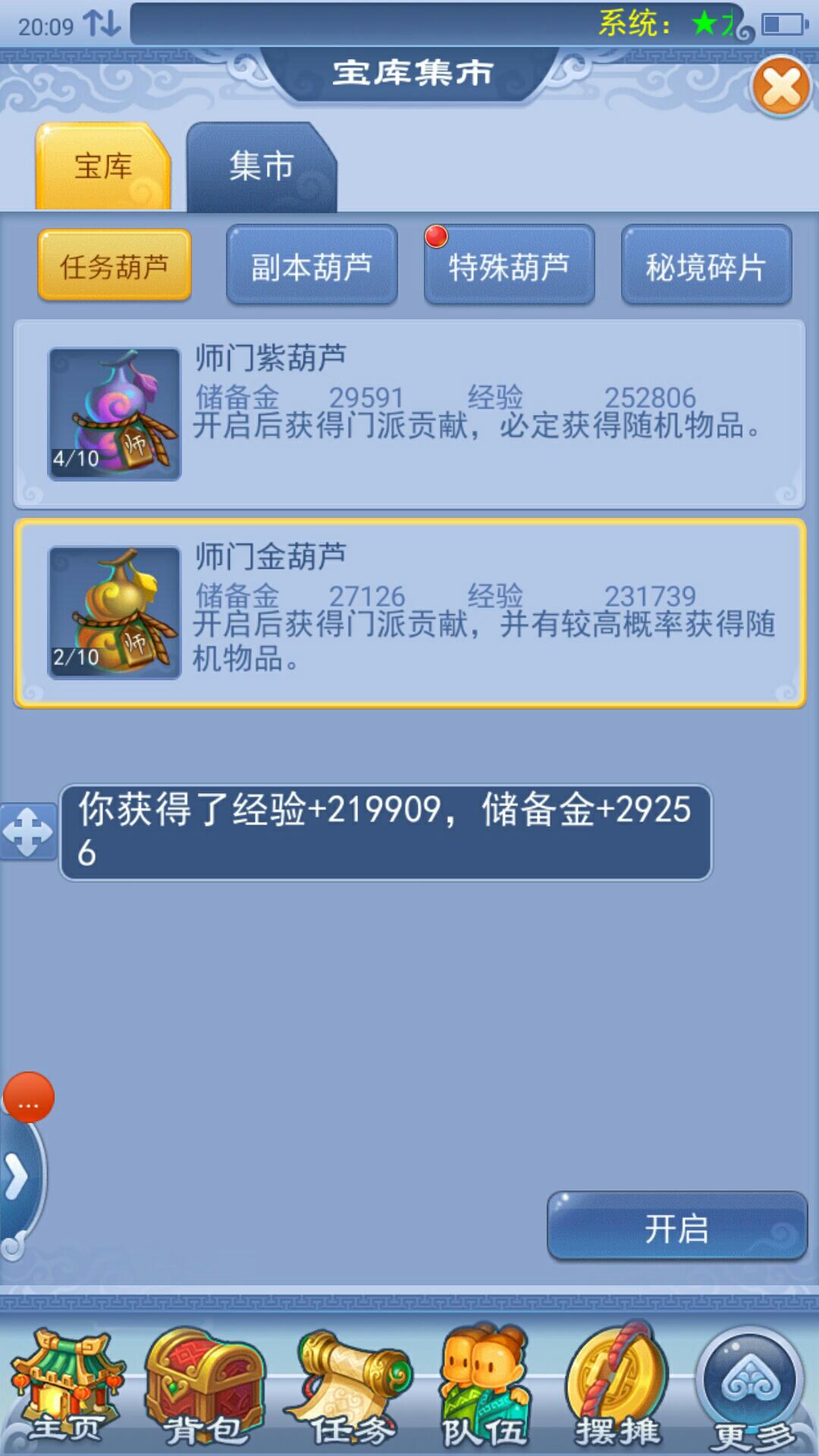819x1456 pixels.
Task: Select the 宝库 tab
Action: [103, 167]
